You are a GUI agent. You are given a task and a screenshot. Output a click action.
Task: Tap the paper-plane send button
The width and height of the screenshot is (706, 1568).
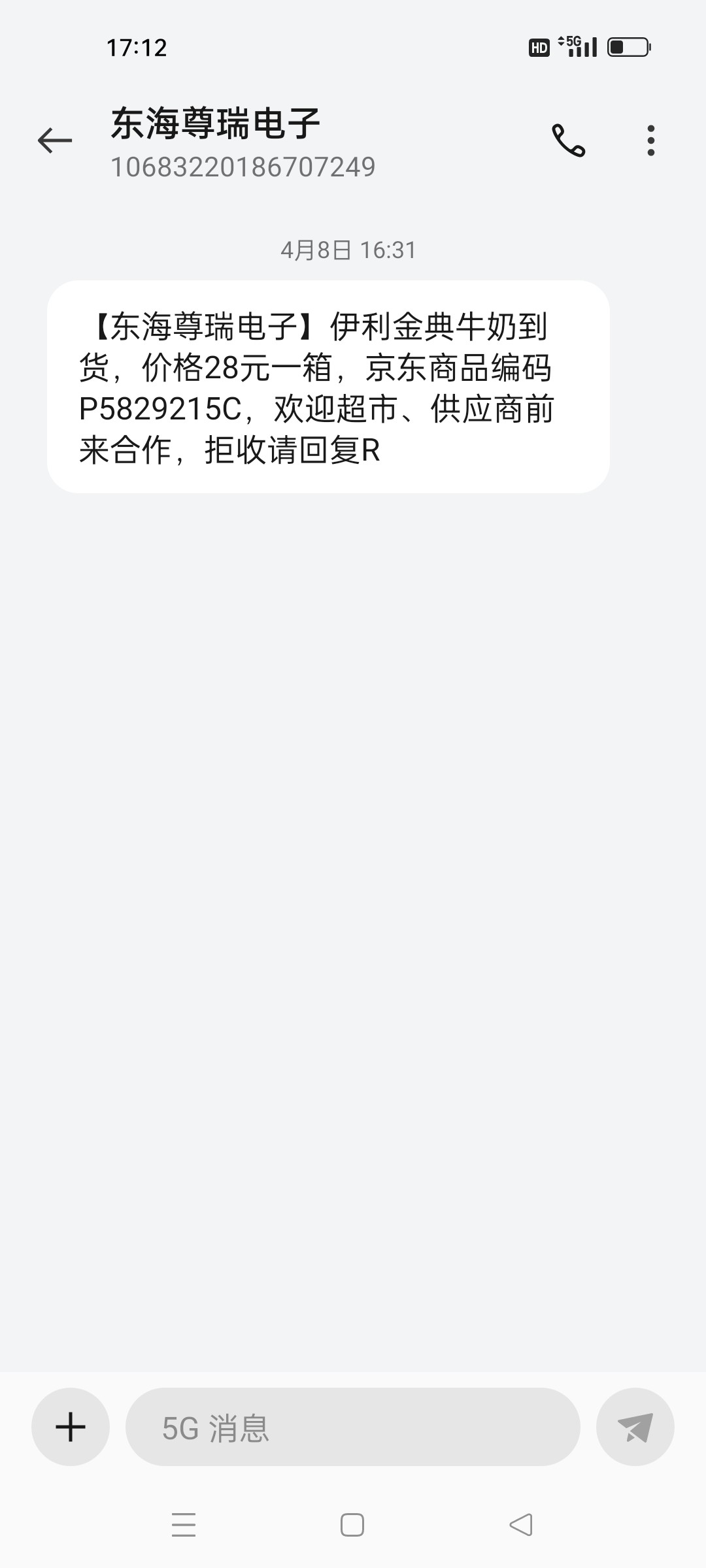tap(635, 1427)
